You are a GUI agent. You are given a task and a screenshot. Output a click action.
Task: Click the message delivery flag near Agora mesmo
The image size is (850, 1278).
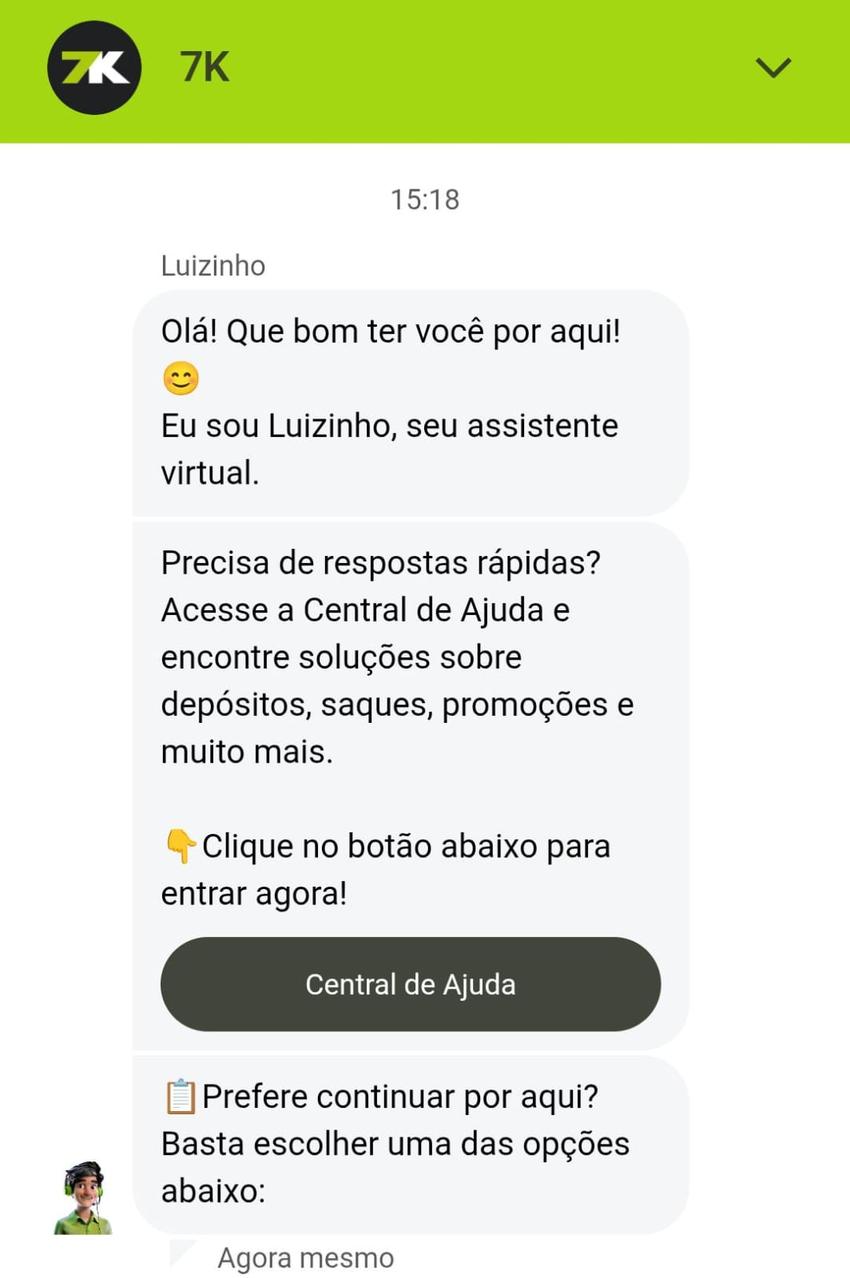tap(181, 1250)
